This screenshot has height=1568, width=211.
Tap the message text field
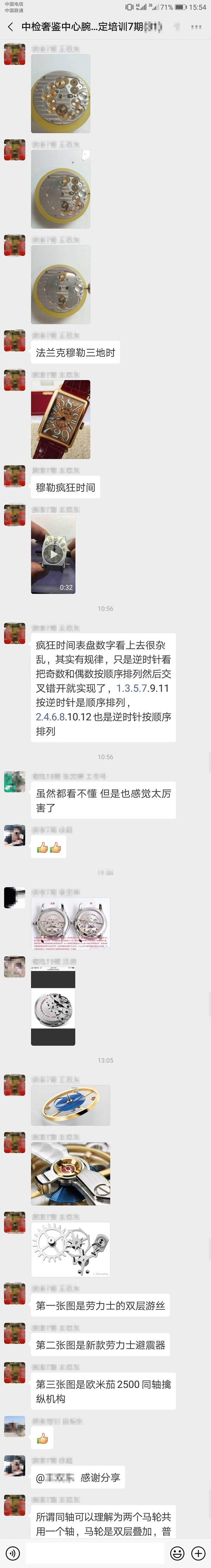tap(94, 1553)
